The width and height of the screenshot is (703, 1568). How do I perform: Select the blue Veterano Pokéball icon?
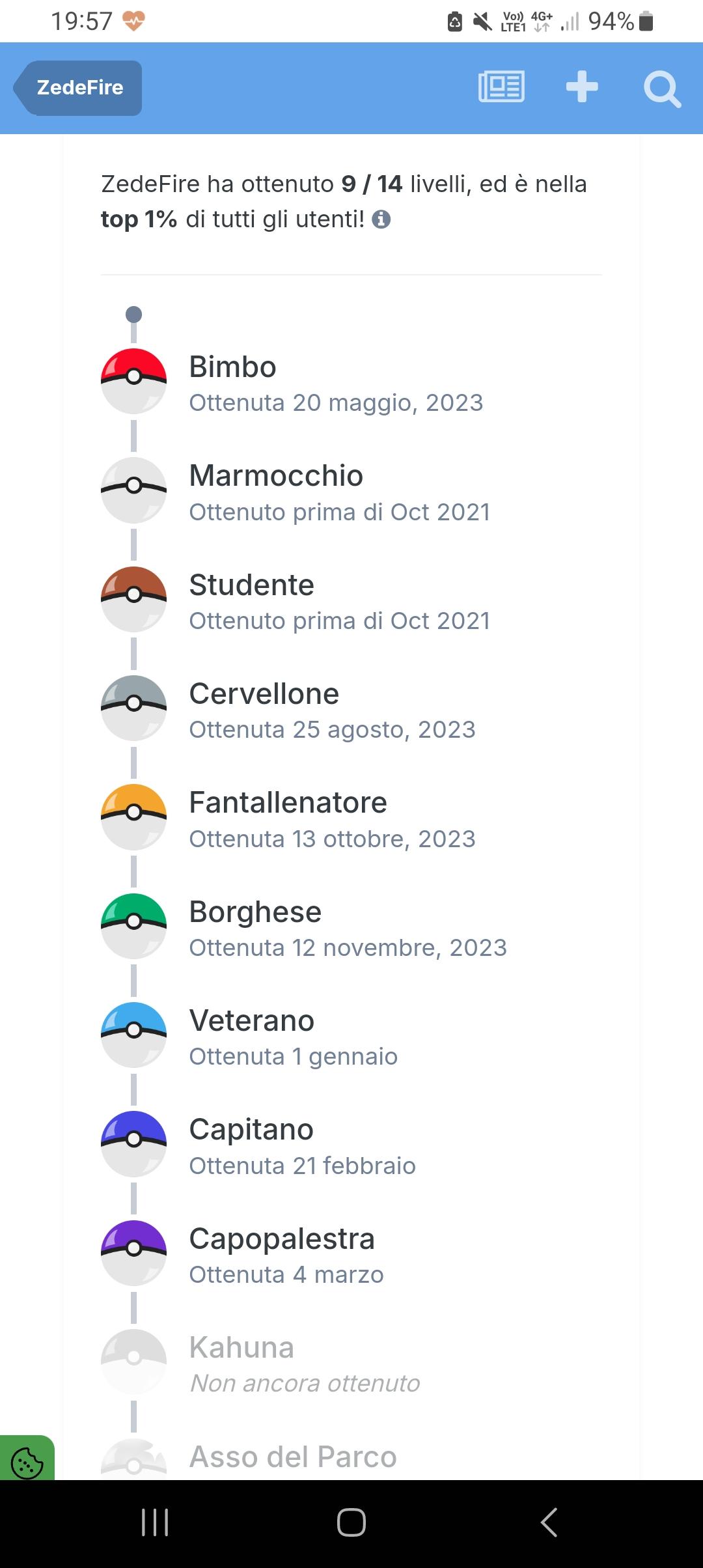click(133, 1035)
